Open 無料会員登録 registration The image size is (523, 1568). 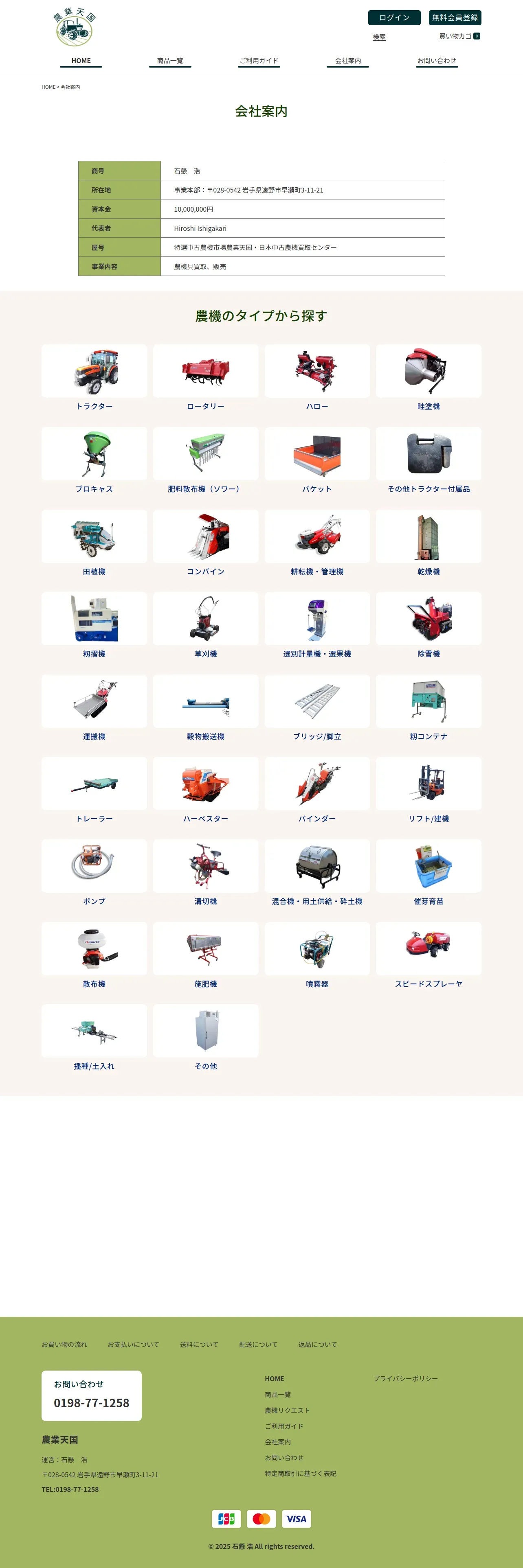coord(454,18)
